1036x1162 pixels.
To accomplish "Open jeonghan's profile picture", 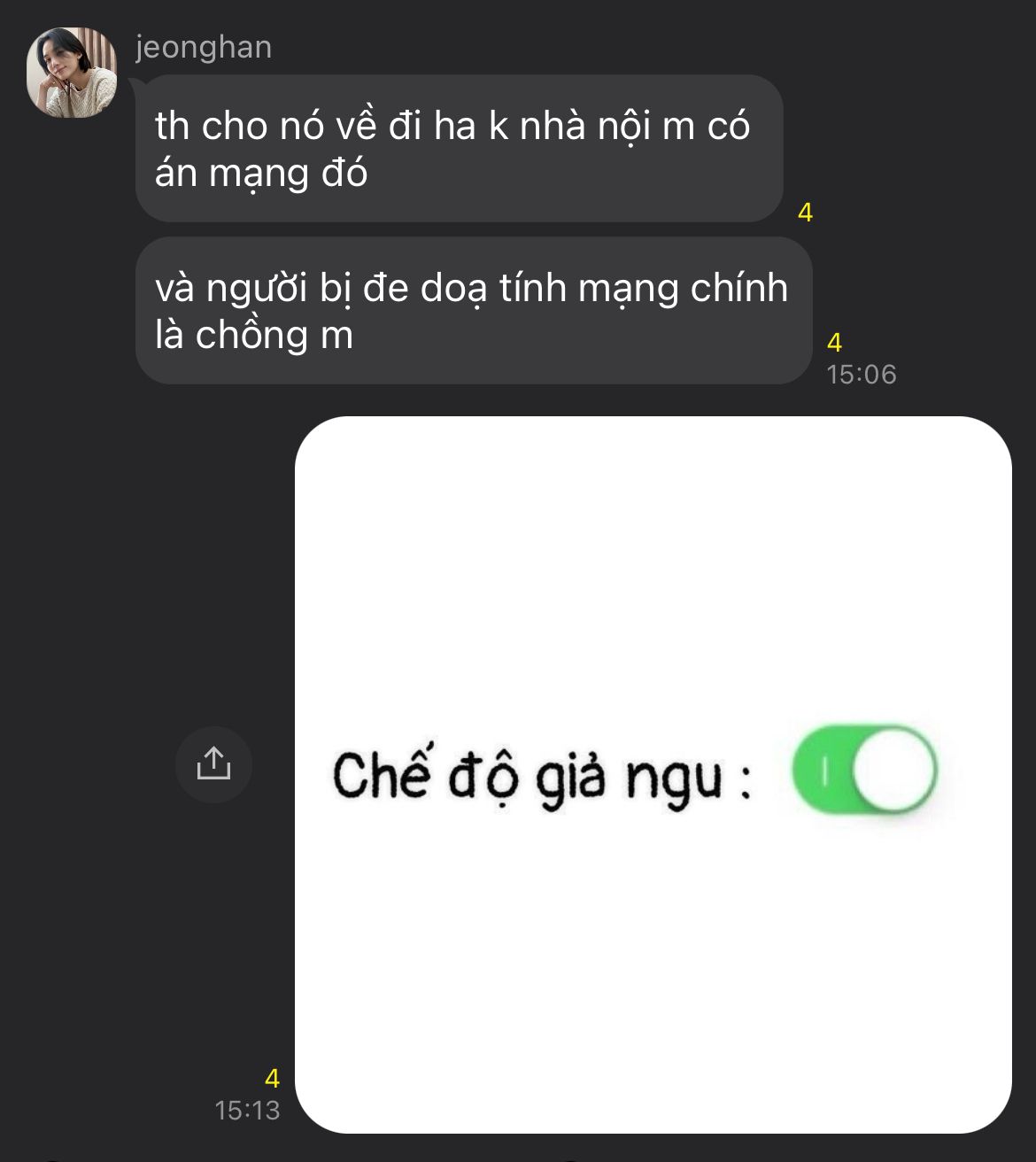I will point(72,73).
